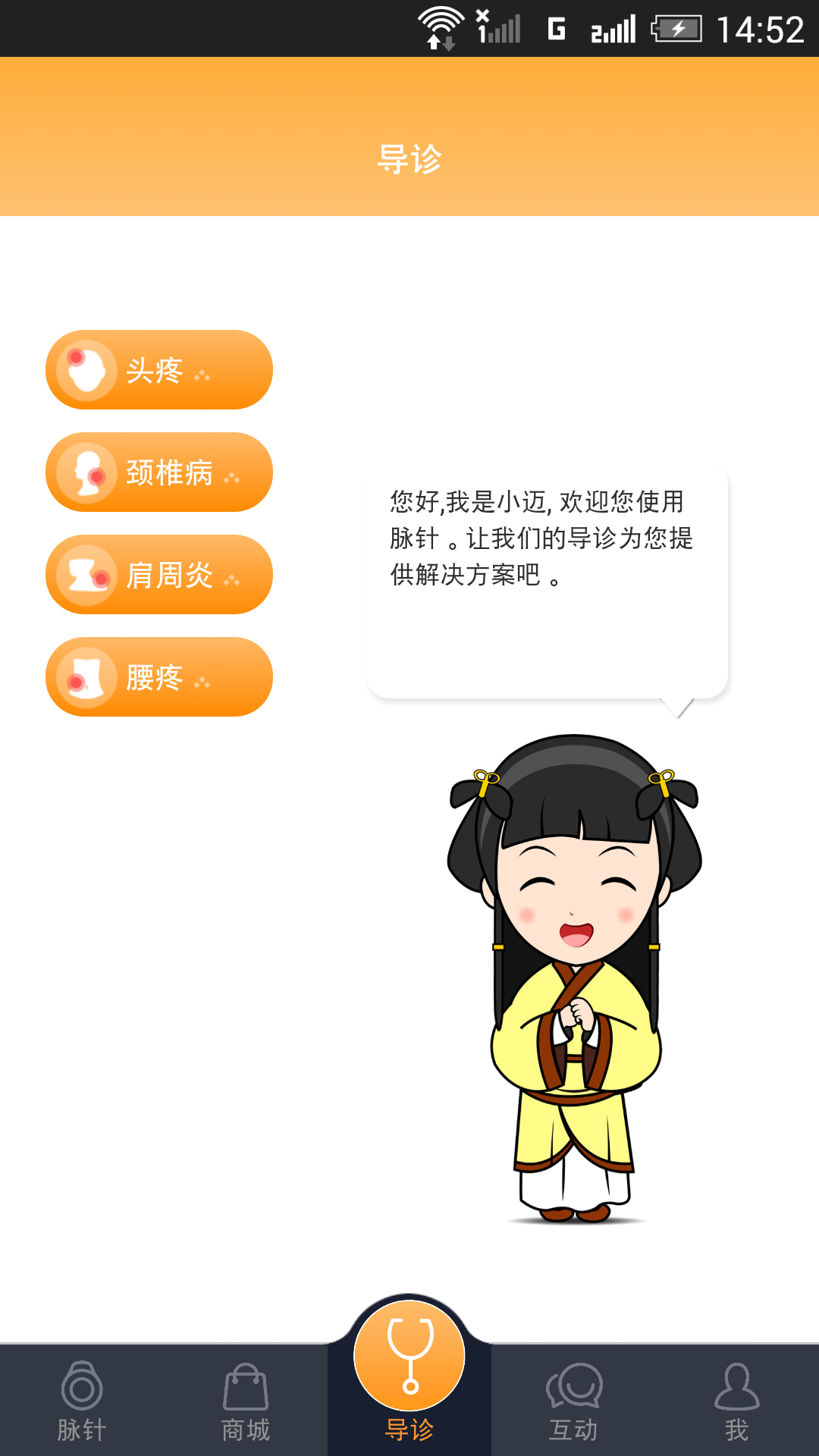Open the 商城 tab
Viewport: 819px width, 1456px height.
point(246,1401)
